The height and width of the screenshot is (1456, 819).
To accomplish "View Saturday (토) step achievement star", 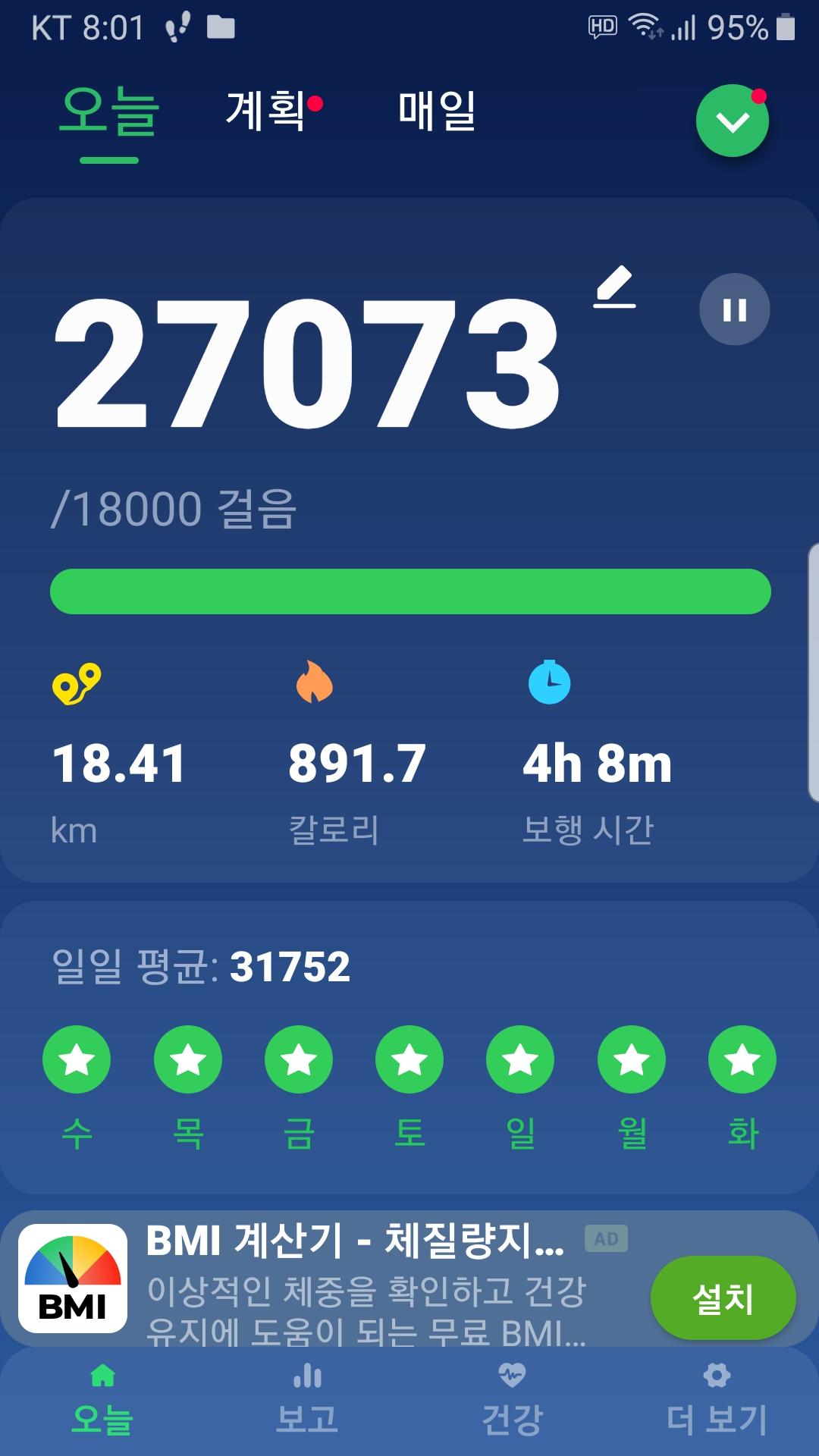I will [409, 1059].
